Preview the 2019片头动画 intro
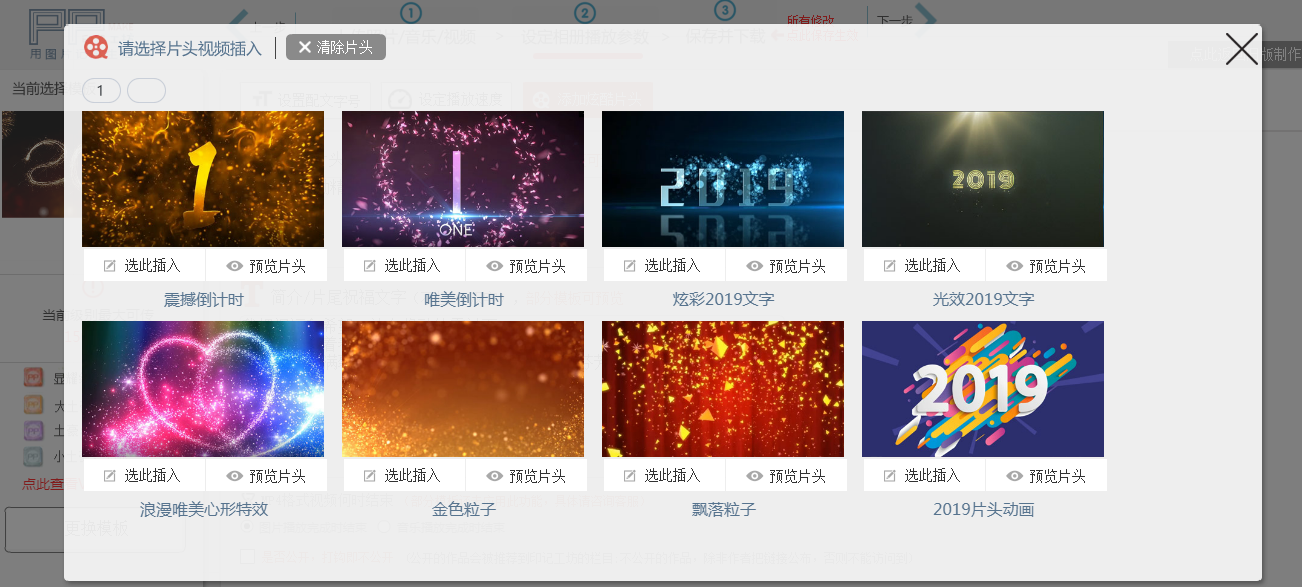The width and height of the screenshot is (1302, 587). pos(1046,475)
